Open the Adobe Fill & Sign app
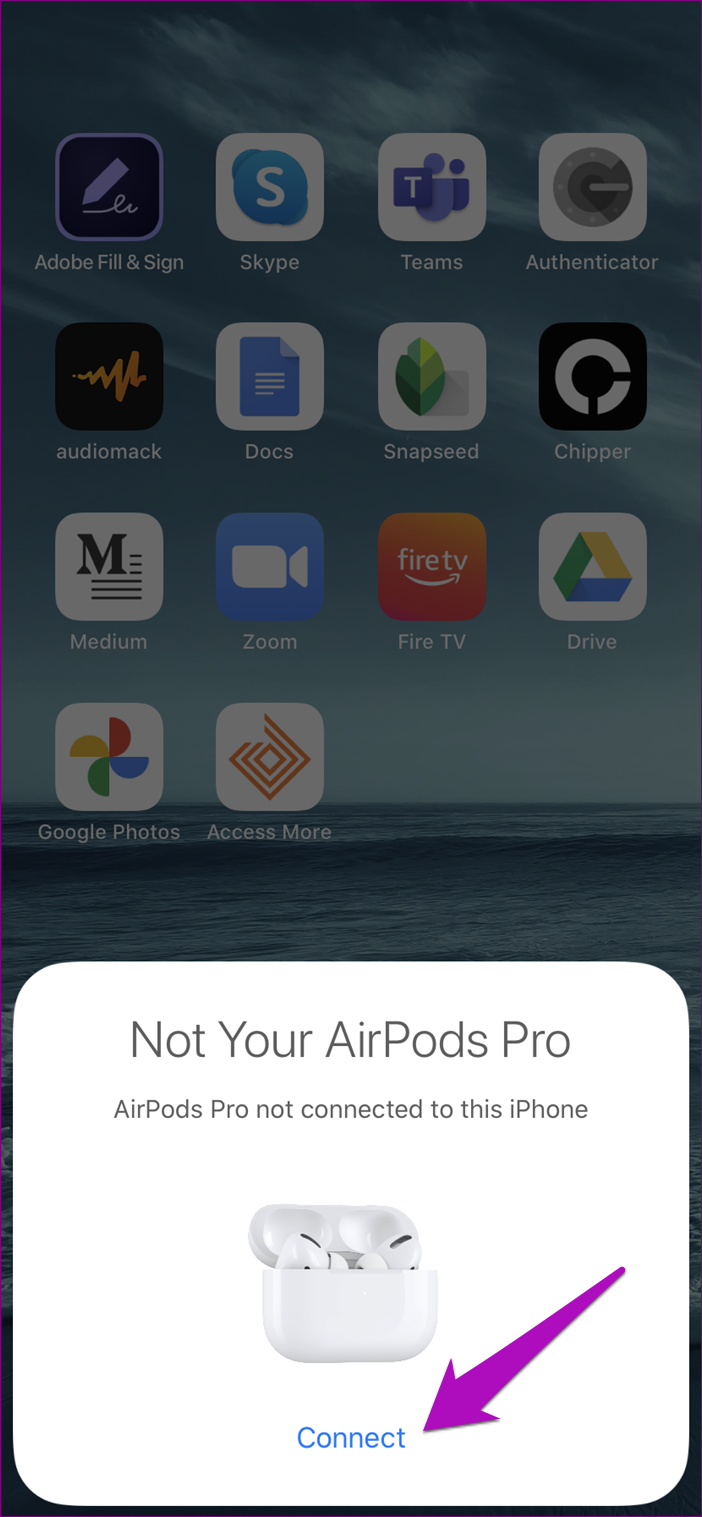This screenshot has width=702, height=1517. [109, 187]
